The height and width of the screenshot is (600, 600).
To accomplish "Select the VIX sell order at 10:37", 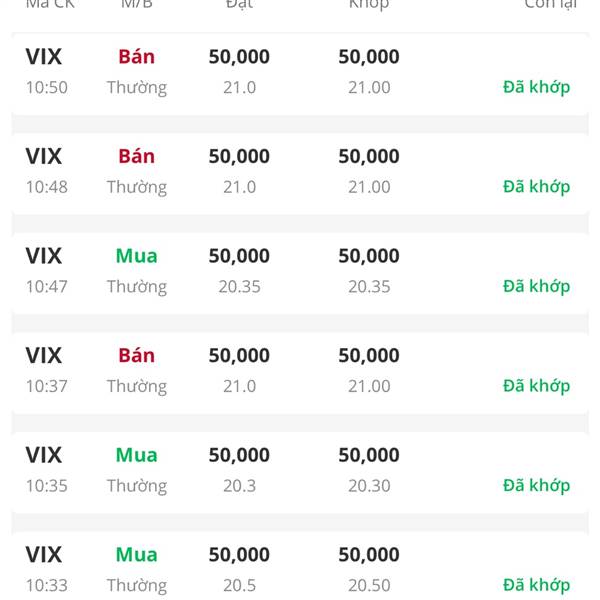I will click(x=300, y=370).
